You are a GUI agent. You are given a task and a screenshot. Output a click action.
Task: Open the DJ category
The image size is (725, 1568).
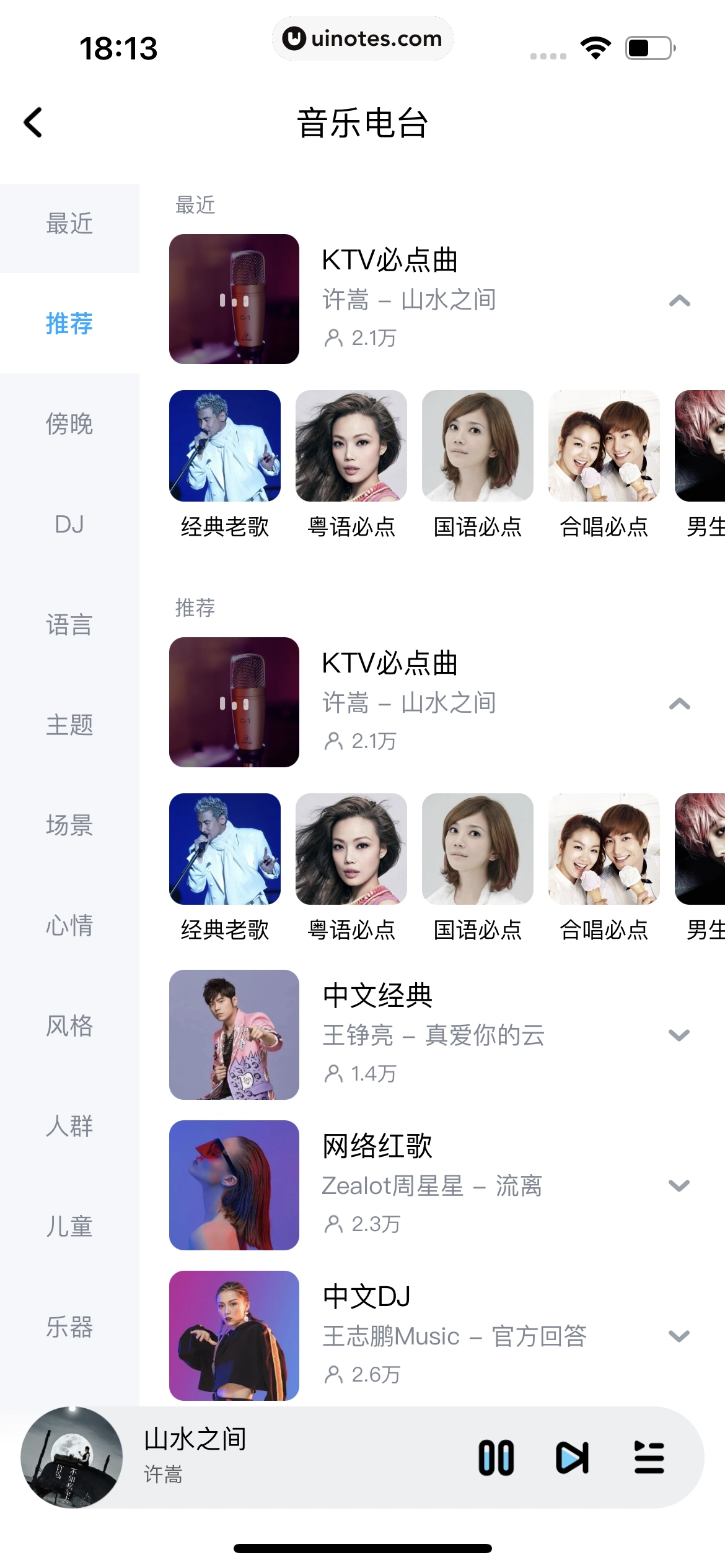69,525
